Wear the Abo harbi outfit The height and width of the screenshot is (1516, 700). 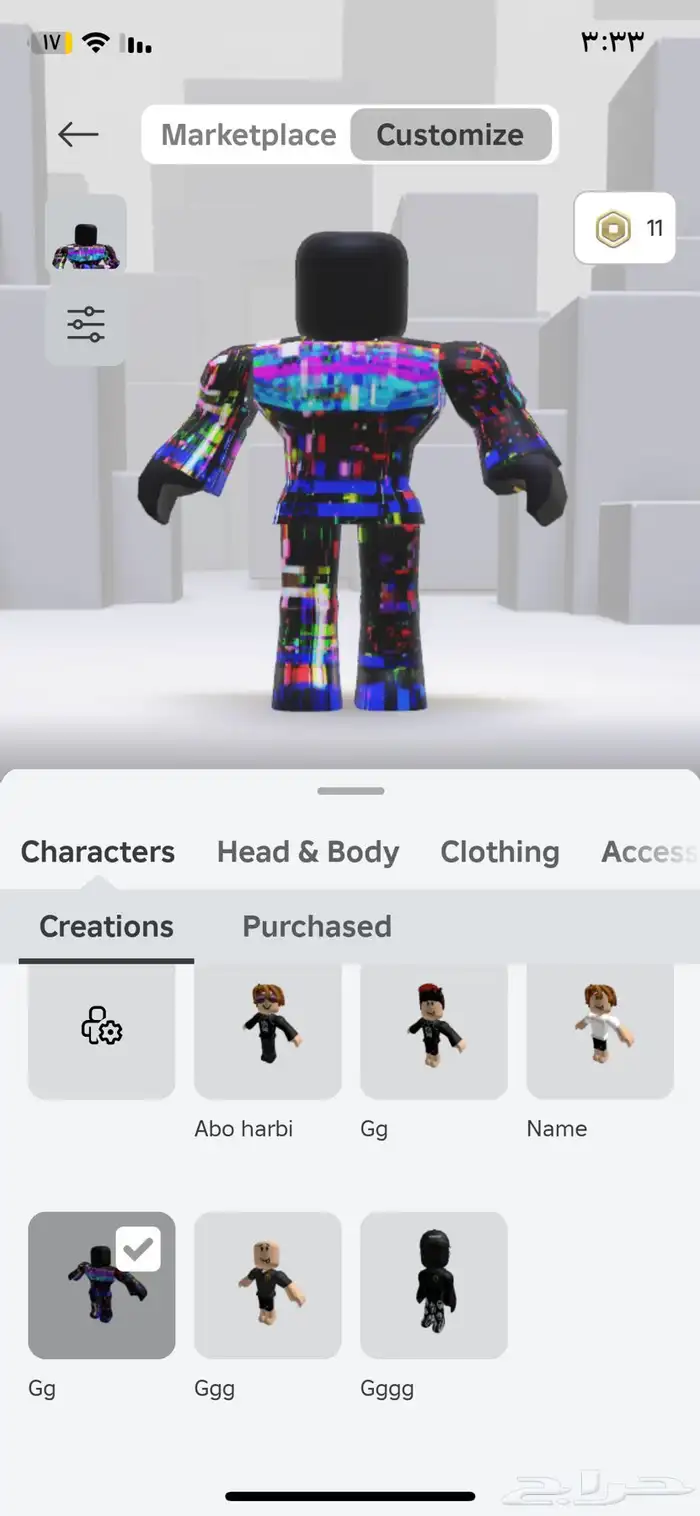(267, 1030)
